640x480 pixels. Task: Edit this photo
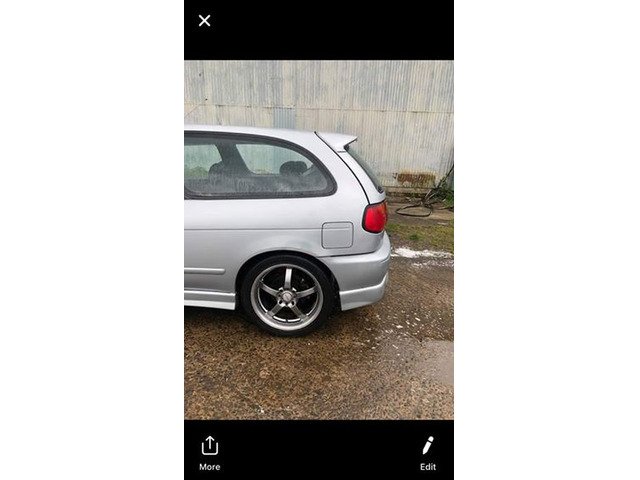[427, 451]
